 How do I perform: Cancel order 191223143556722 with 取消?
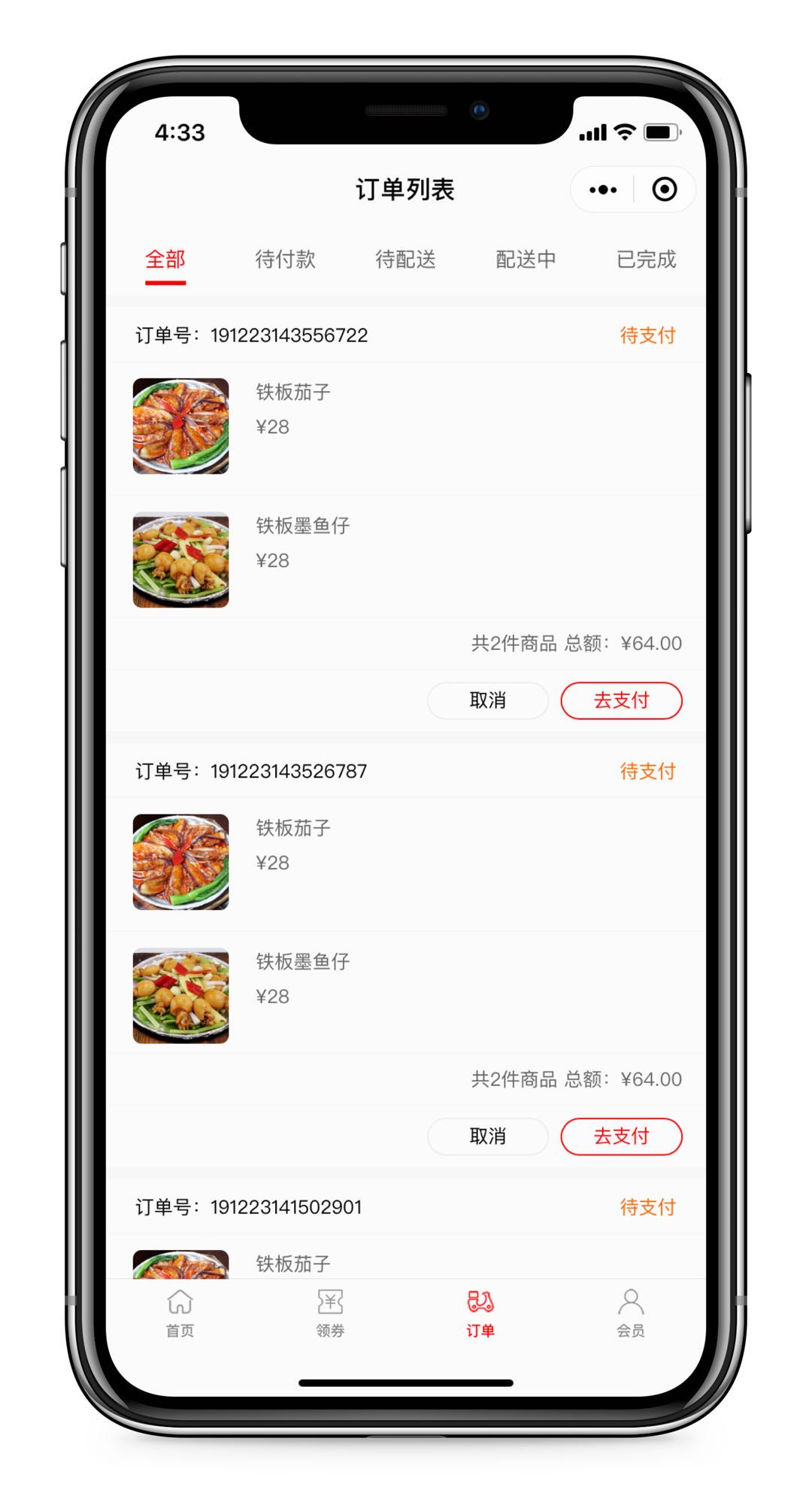(487, 700)
